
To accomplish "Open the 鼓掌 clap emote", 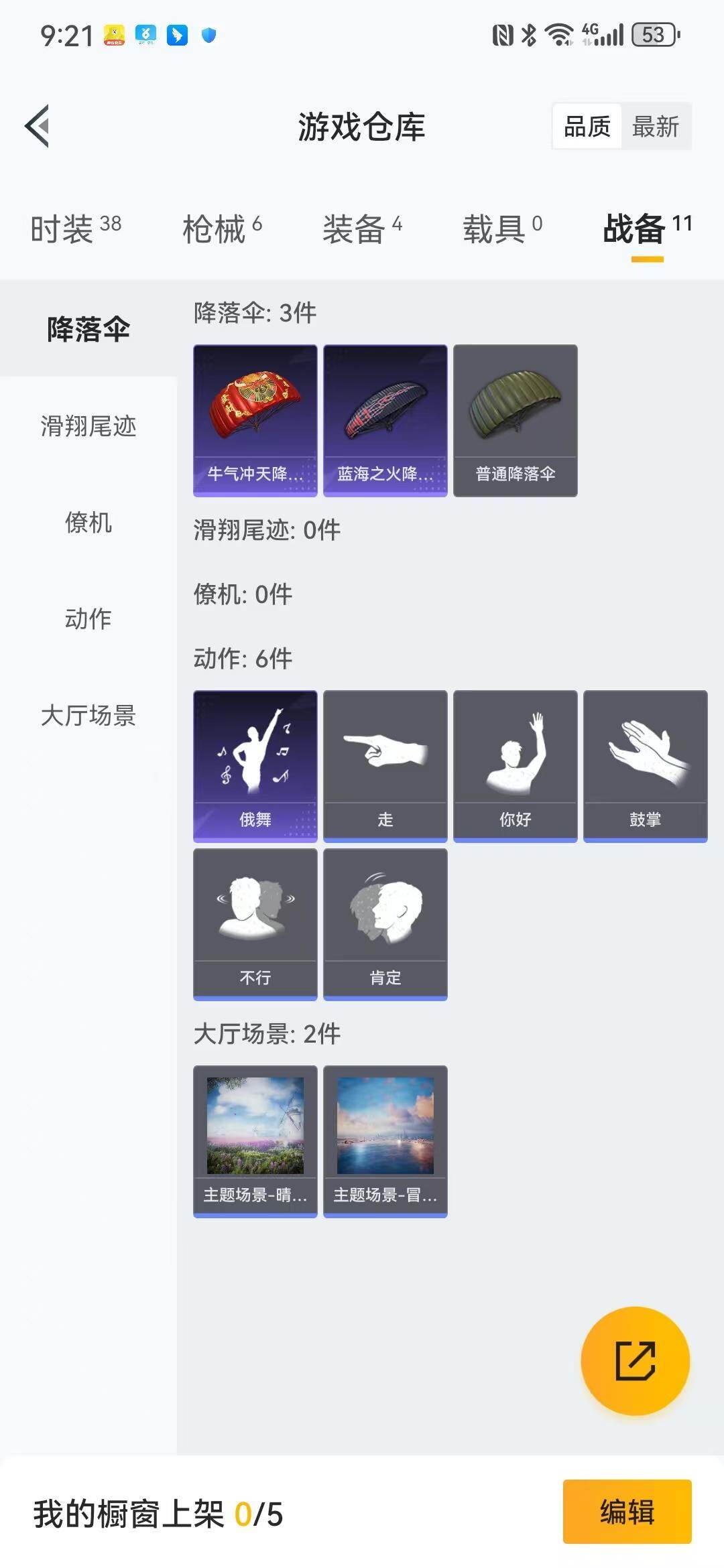I will (x=646, y=764).
